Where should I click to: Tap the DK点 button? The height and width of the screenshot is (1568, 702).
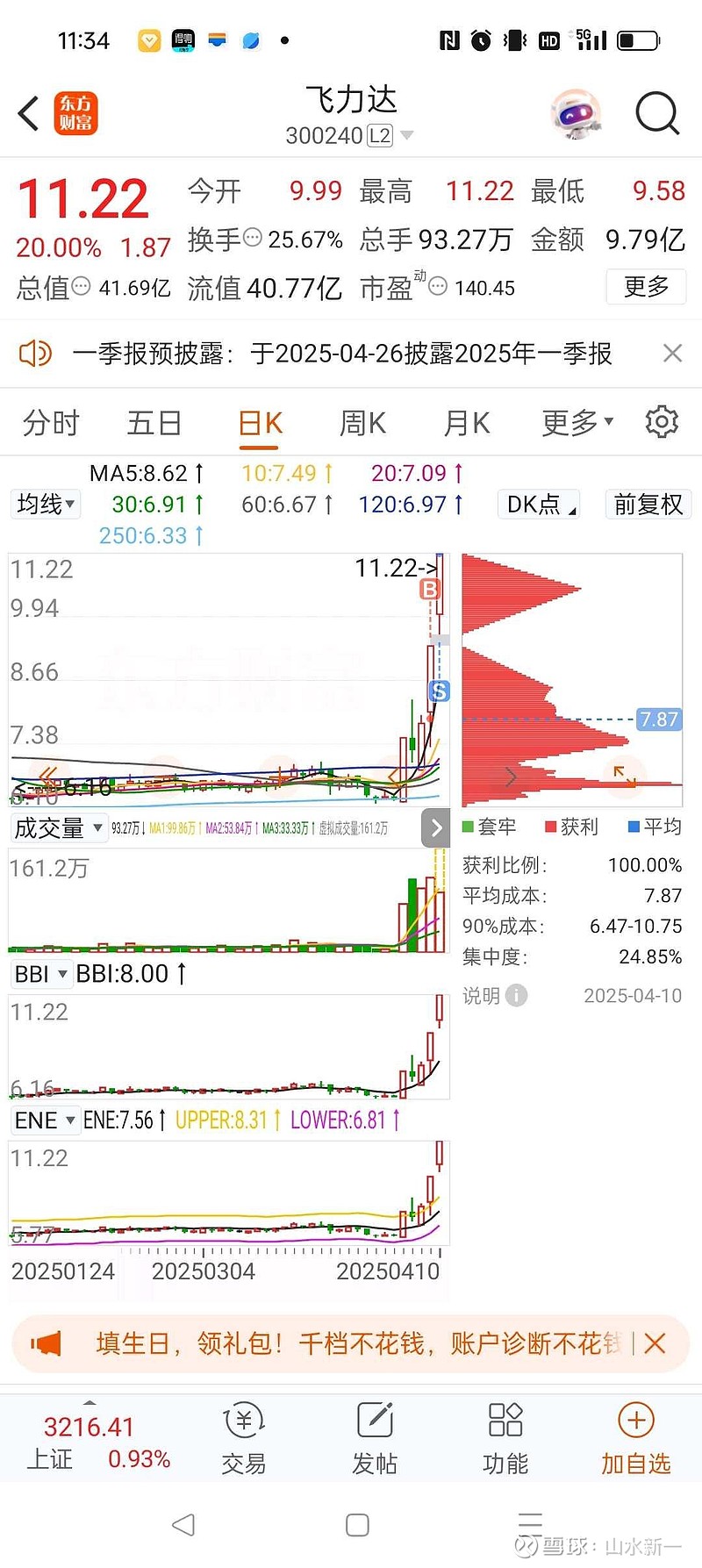538,504
